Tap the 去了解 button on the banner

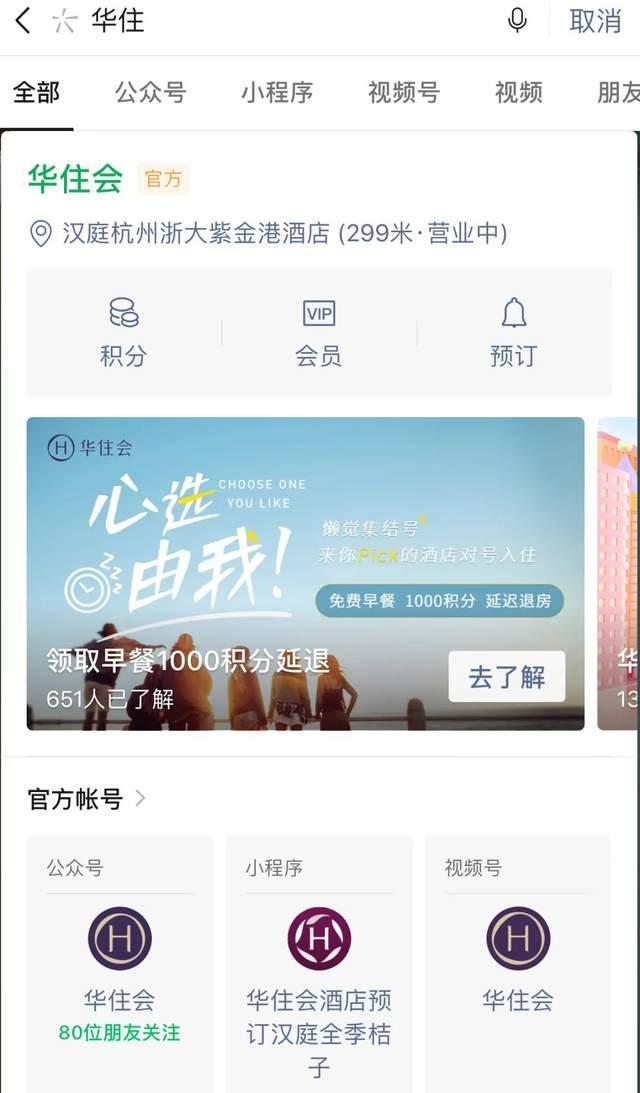506,677
